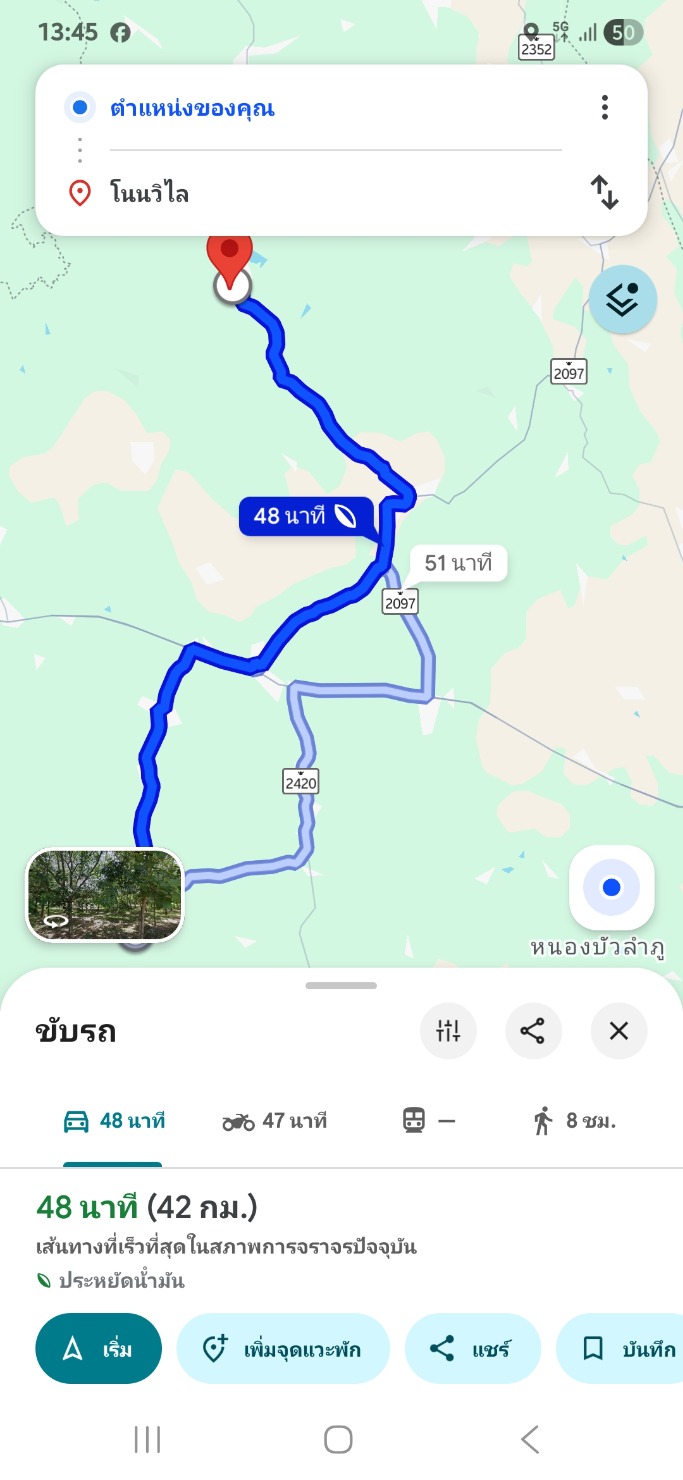Tap the แชร์ chip to share directions
683x1480 pixels.
pos(472,1349)
